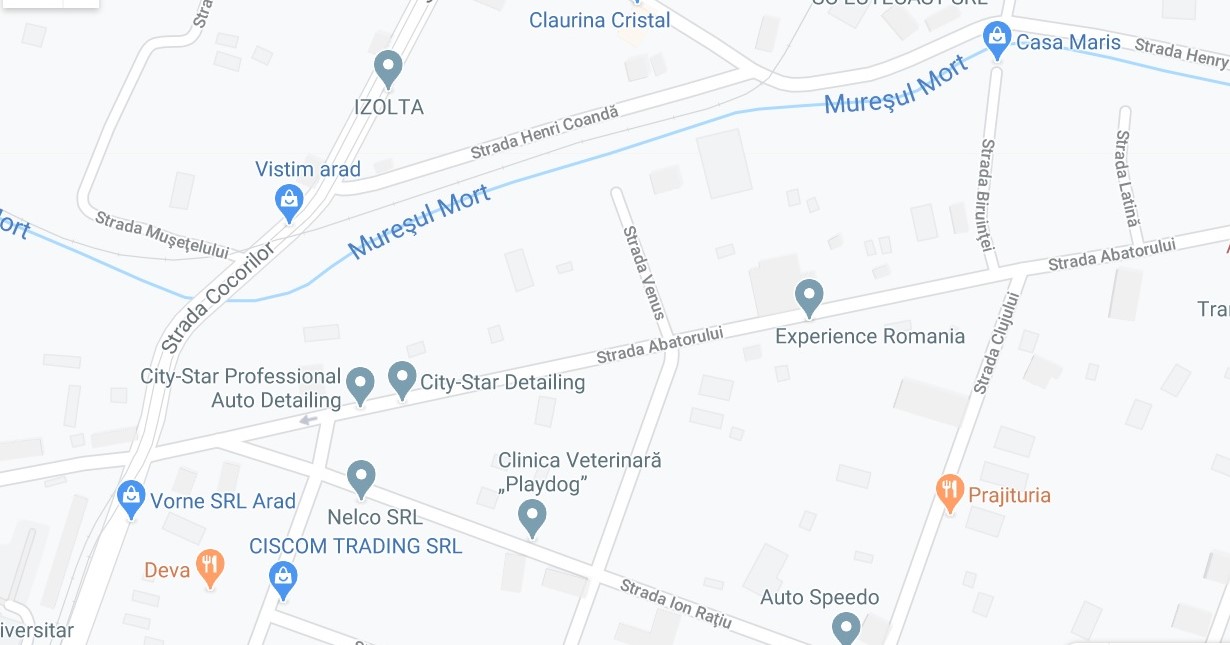1230x645 pixels.
Task: Tap the CISCOM TRADING SRL shop pin
Action: tap(284, 579)
